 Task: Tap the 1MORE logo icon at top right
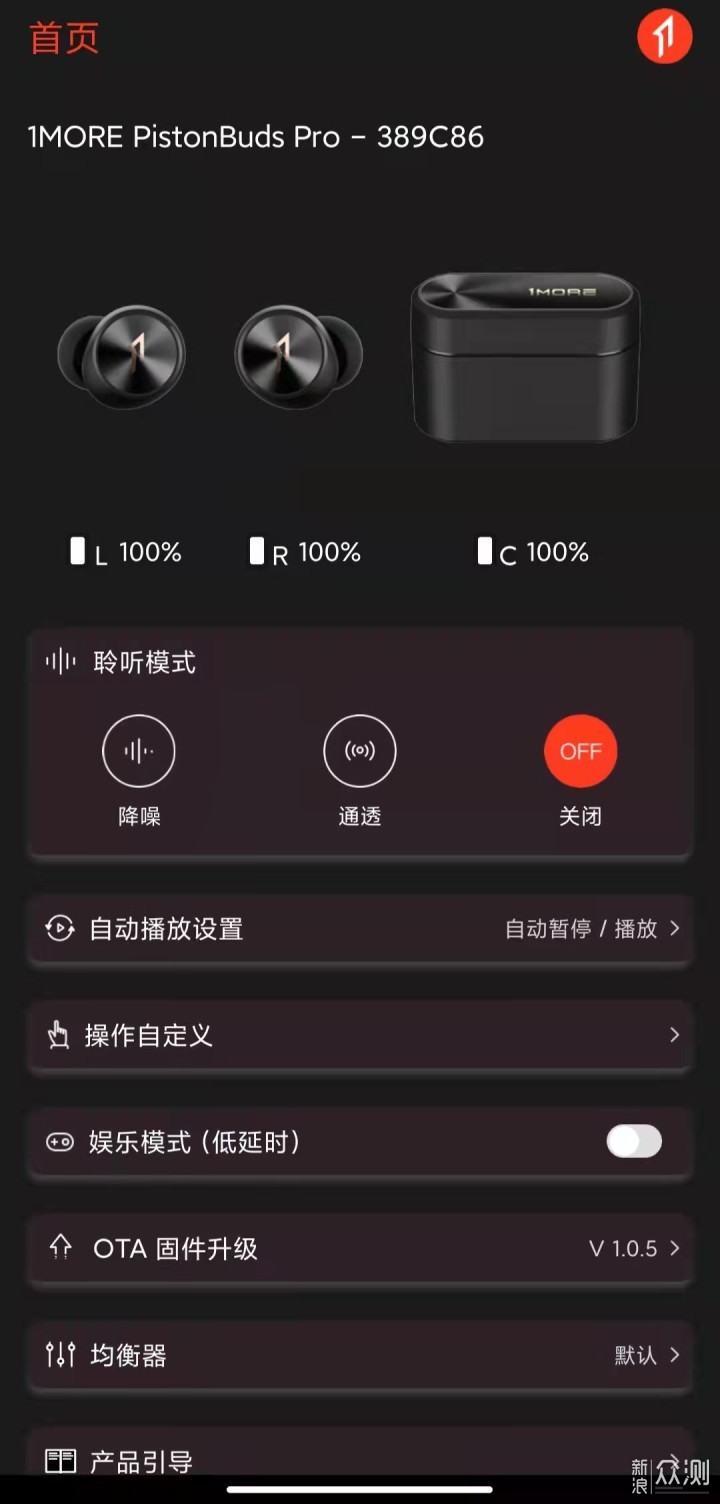[x=665, y=38]
